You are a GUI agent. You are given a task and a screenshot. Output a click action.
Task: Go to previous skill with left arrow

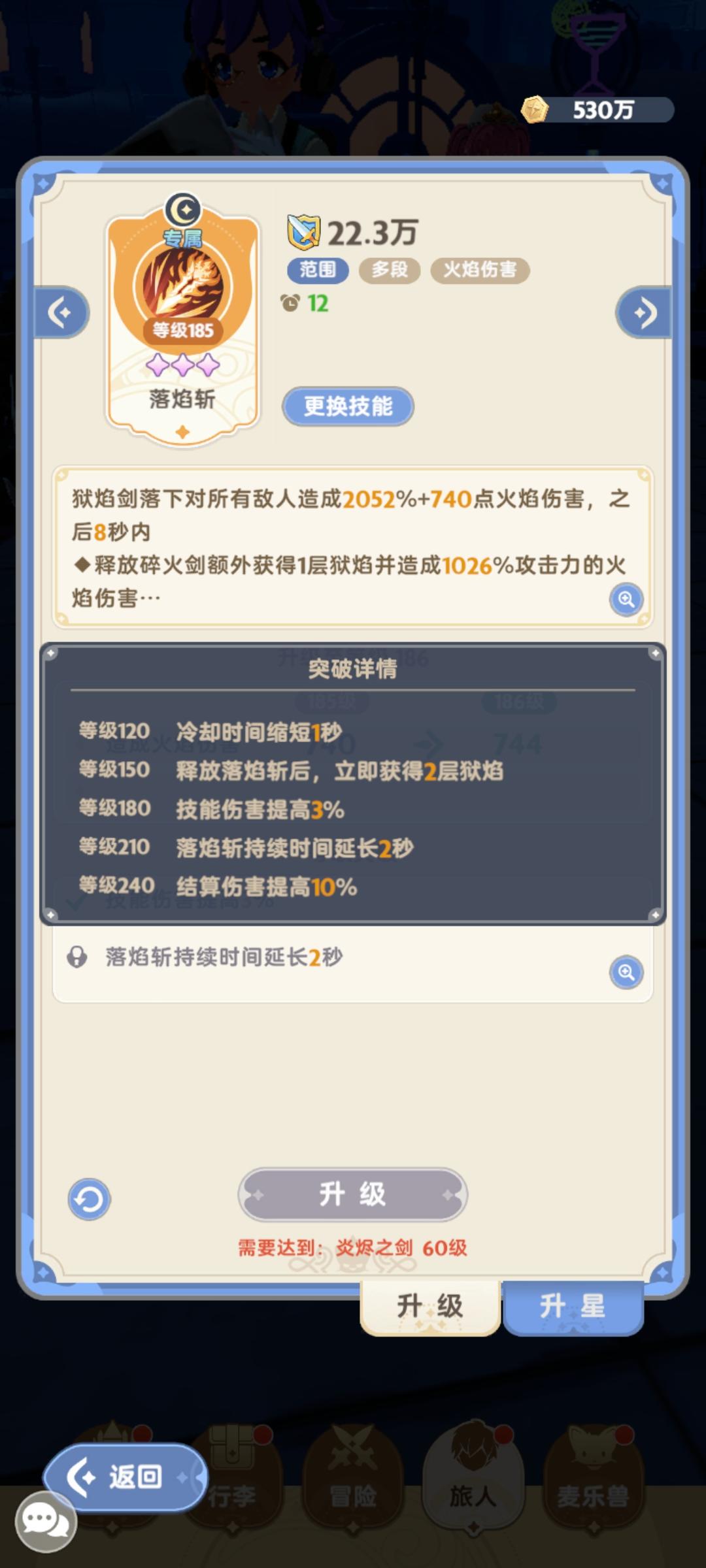pos(62,312)
